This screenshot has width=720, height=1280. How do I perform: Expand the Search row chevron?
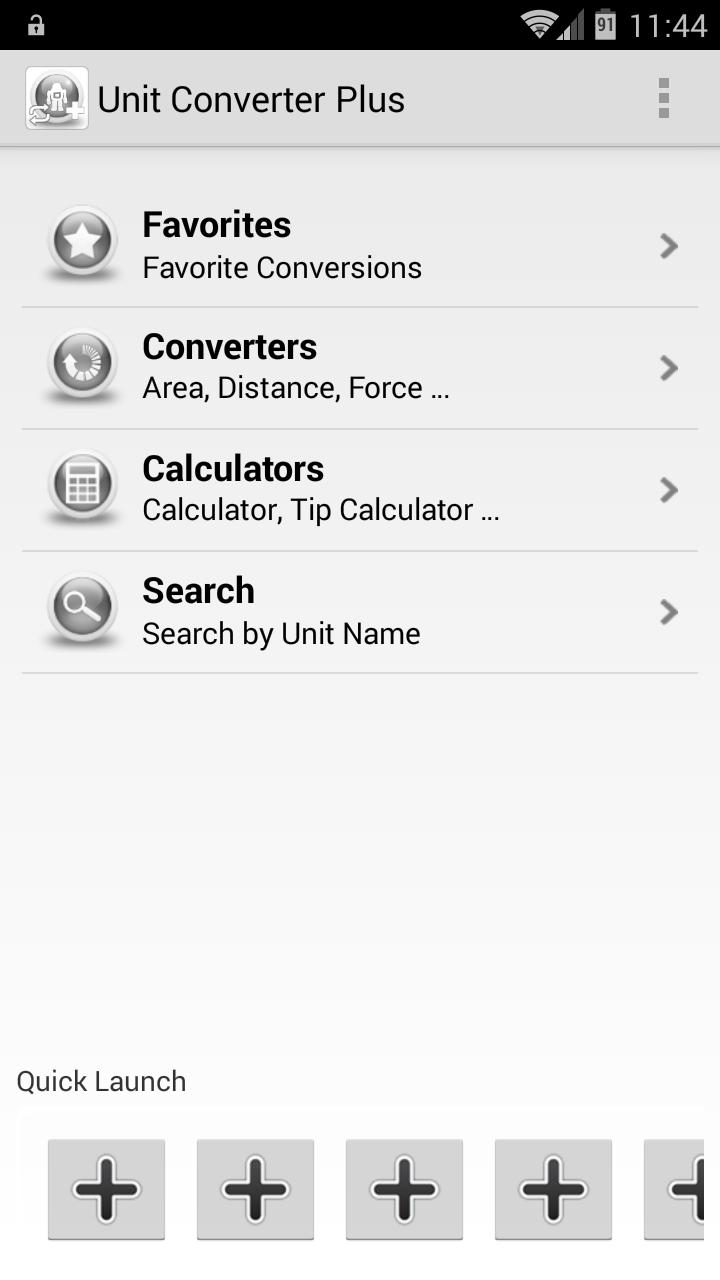[x=668, y=611]
